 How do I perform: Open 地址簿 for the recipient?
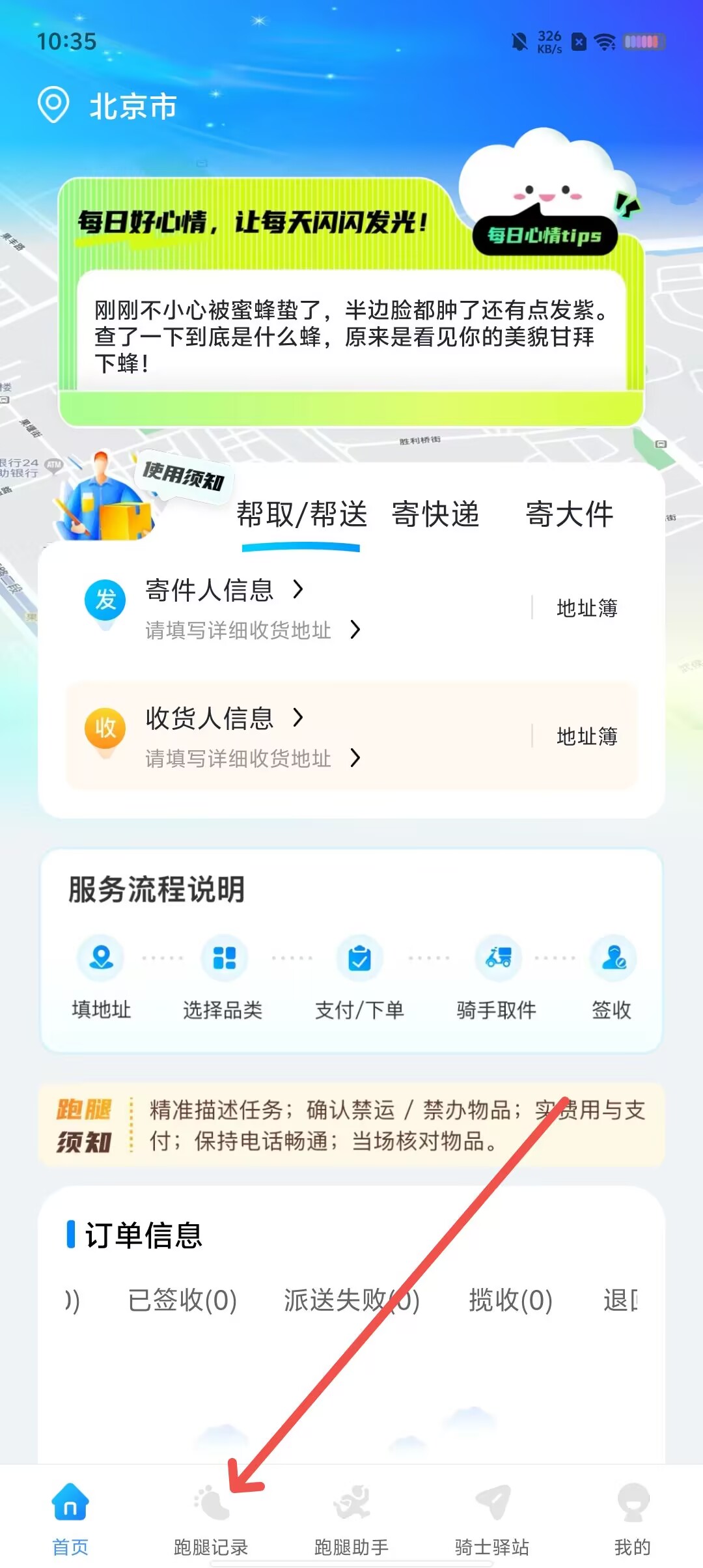pyautogui.click(x=586, y=736)
